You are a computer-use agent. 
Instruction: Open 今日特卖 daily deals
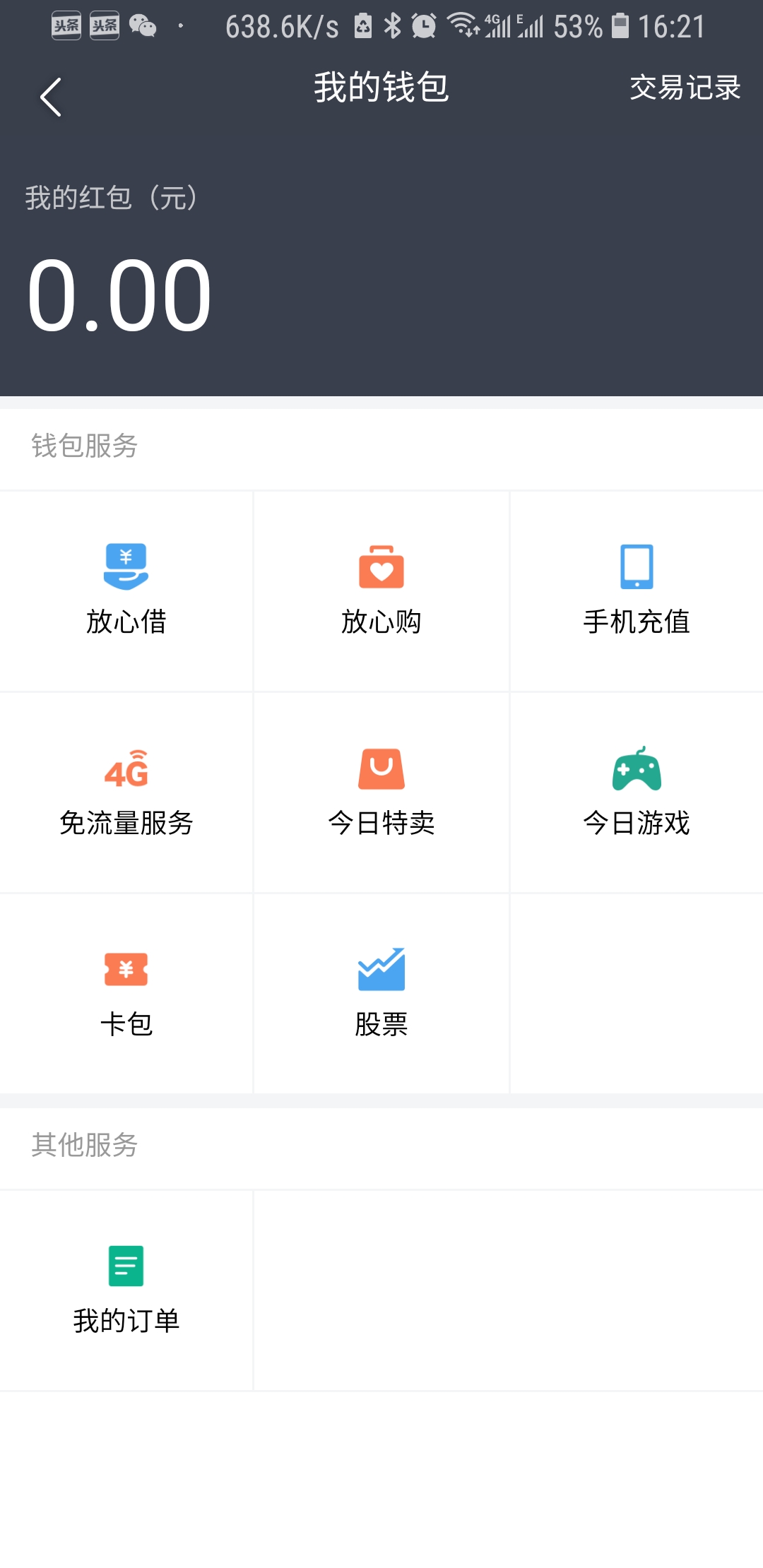point(381,792)
